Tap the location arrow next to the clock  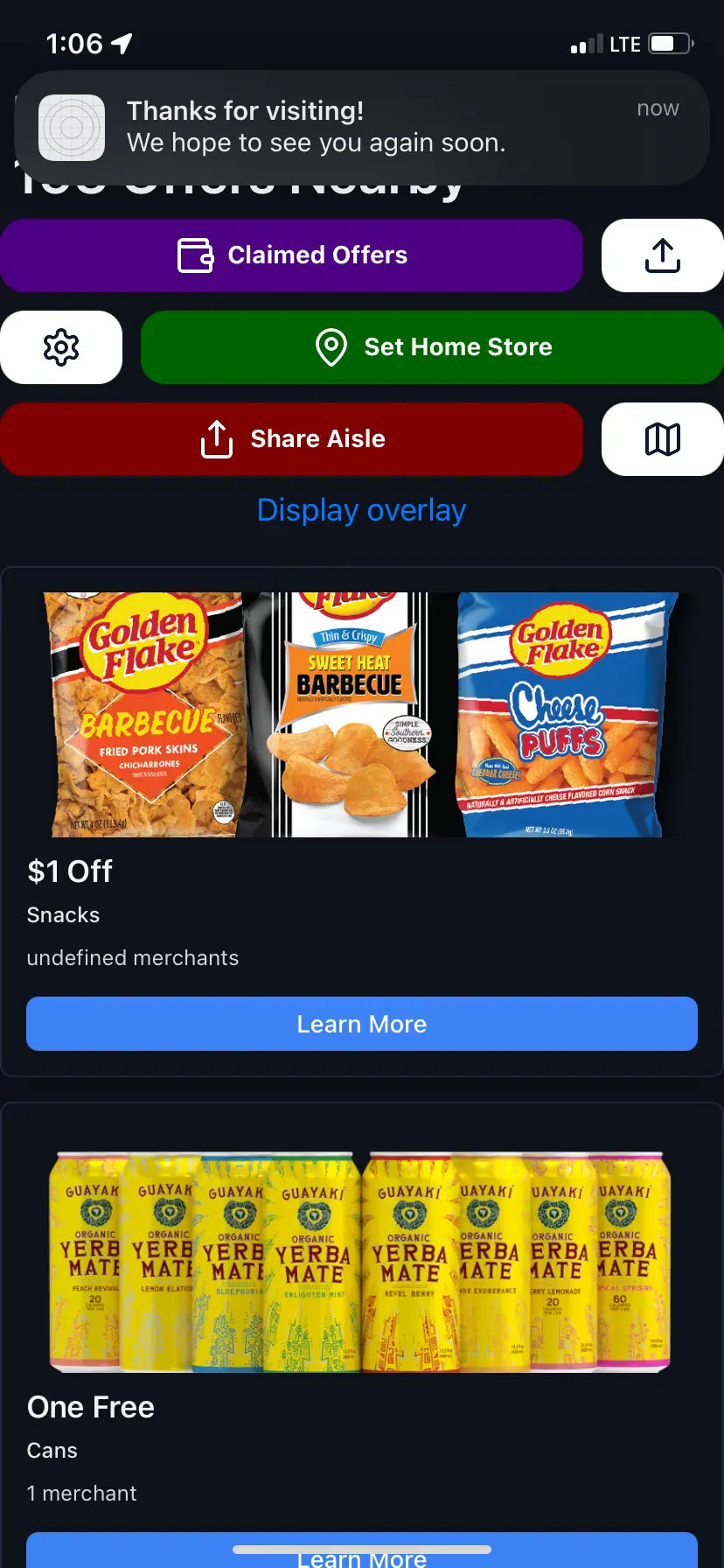pyautogui.click(x=122, y=42)
